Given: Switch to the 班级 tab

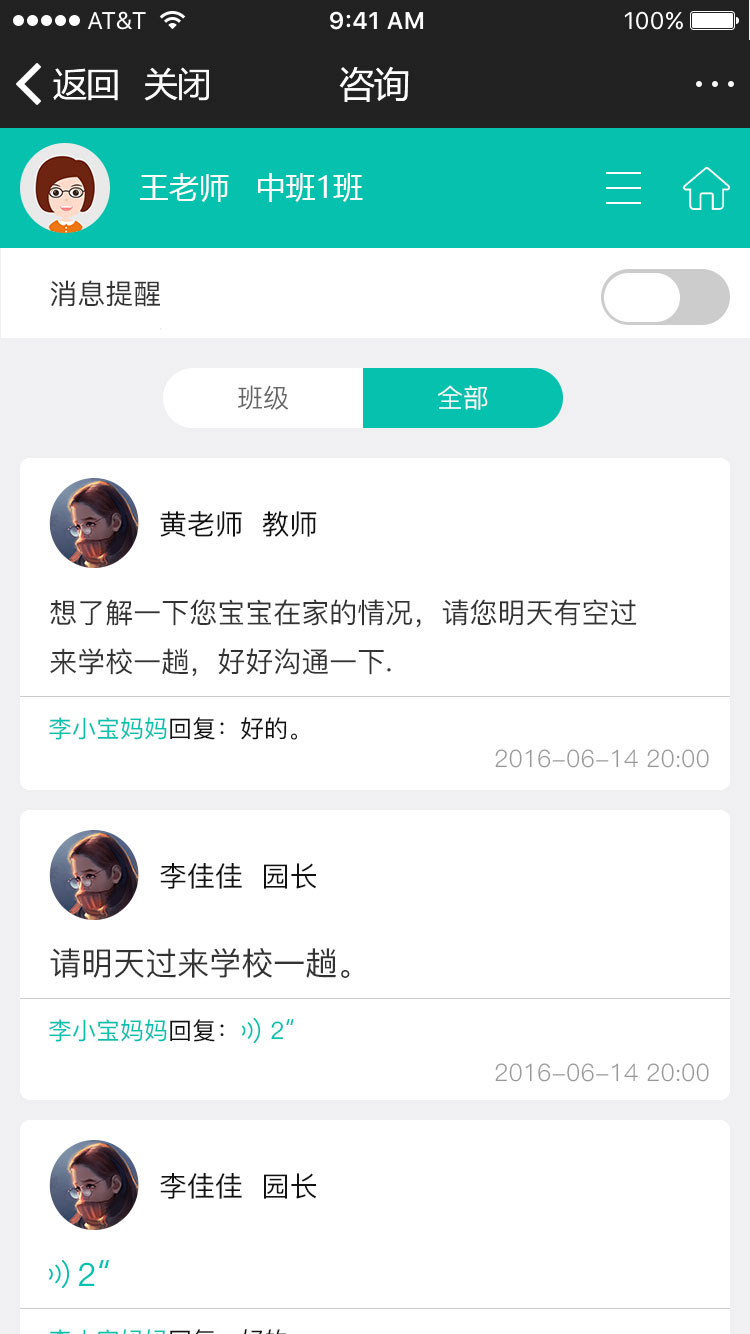Looking at the screenshot, I should (x=263, y=398).
